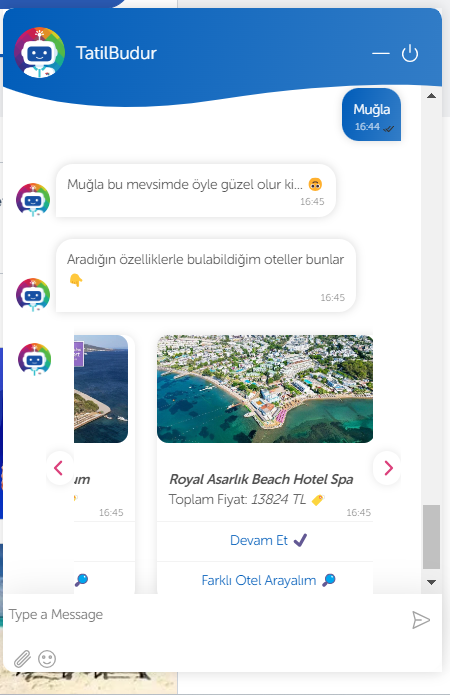Close the chat with the power icon
The image size is (450, 695).
[410, 54]
